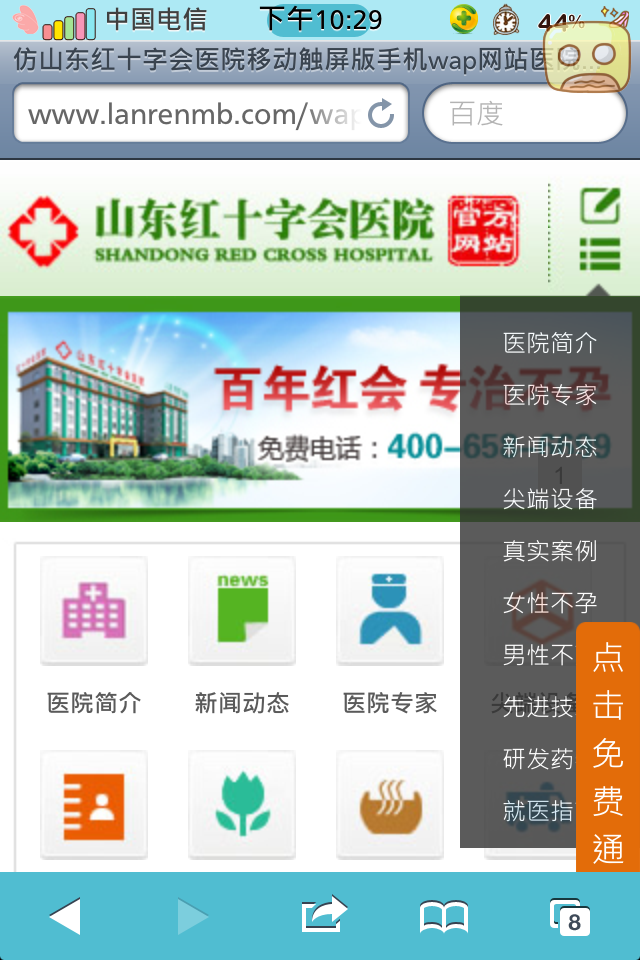Tap the orange 点击免费通 side button

coord(608,750)
